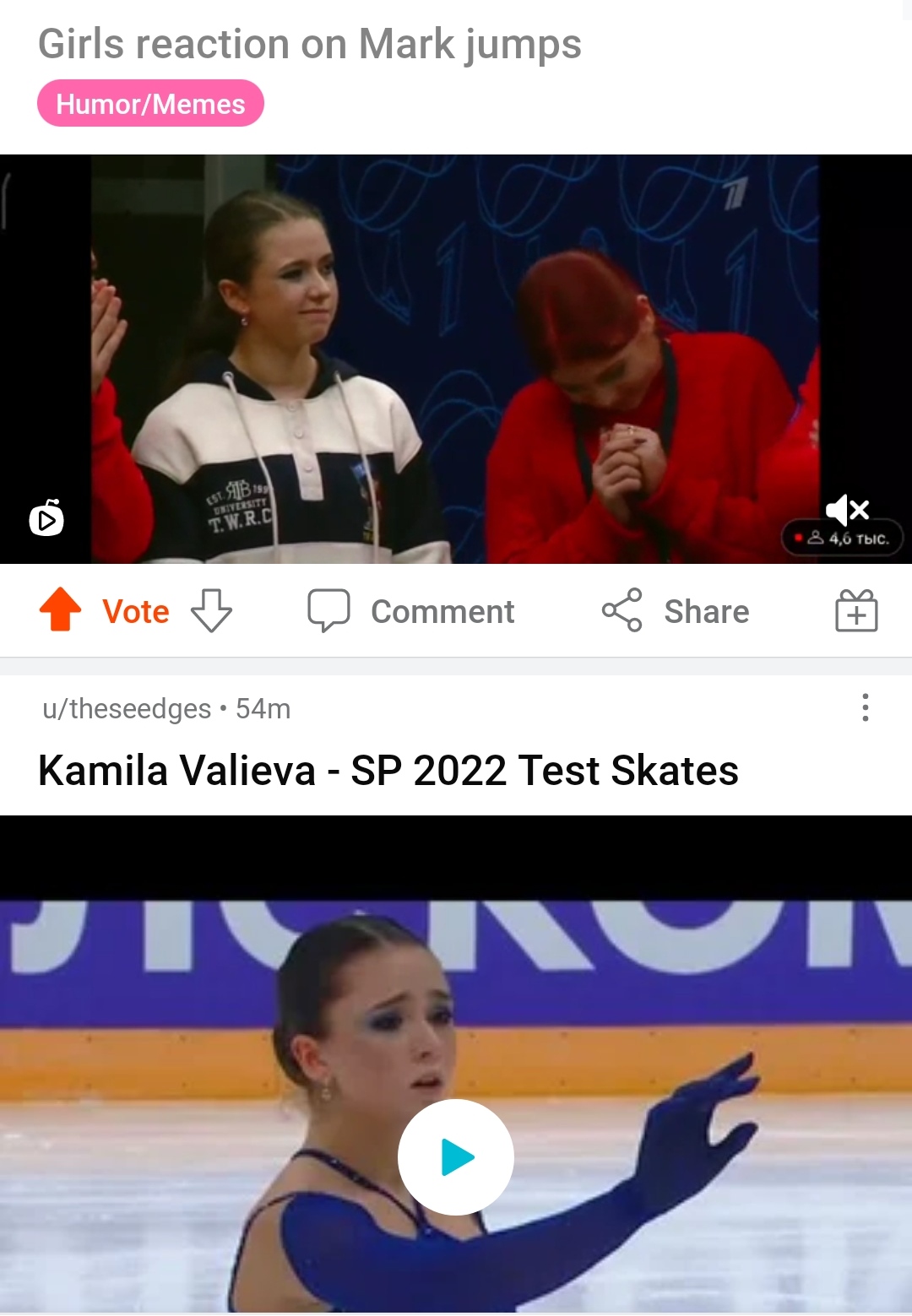Open the Humor/Memes flair chip

point(150,104)
